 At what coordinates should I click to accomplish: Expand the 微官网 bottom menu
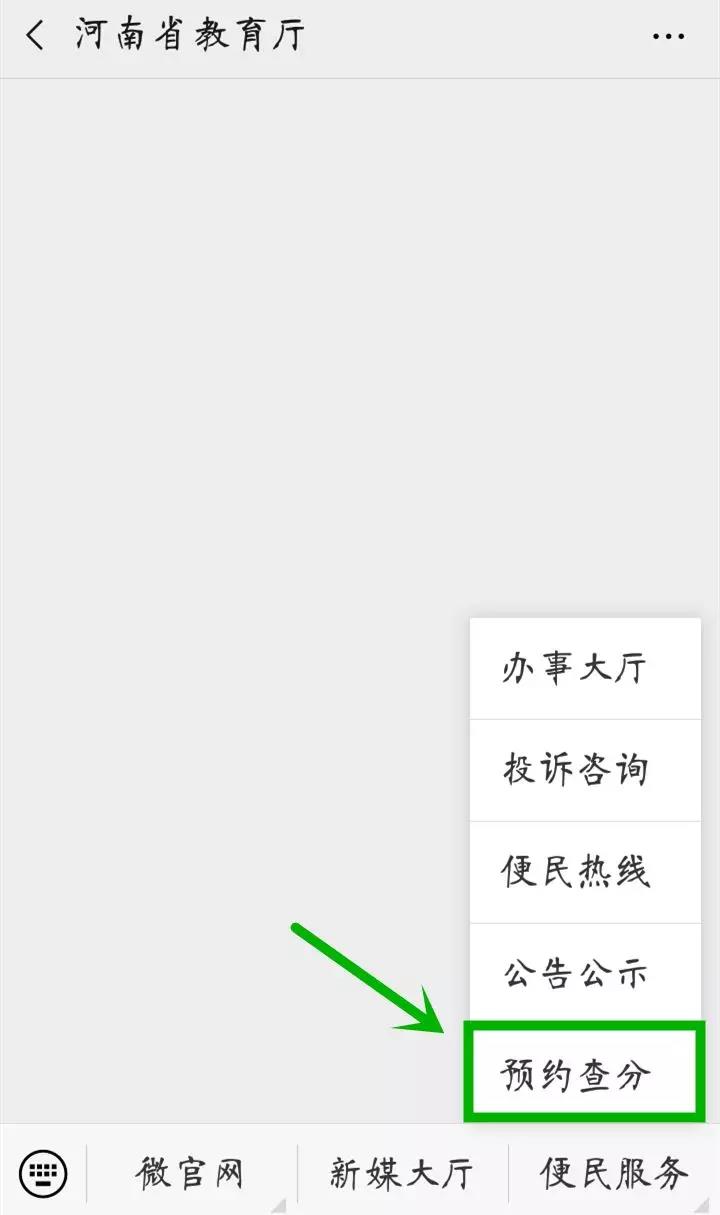(190, 1172)
